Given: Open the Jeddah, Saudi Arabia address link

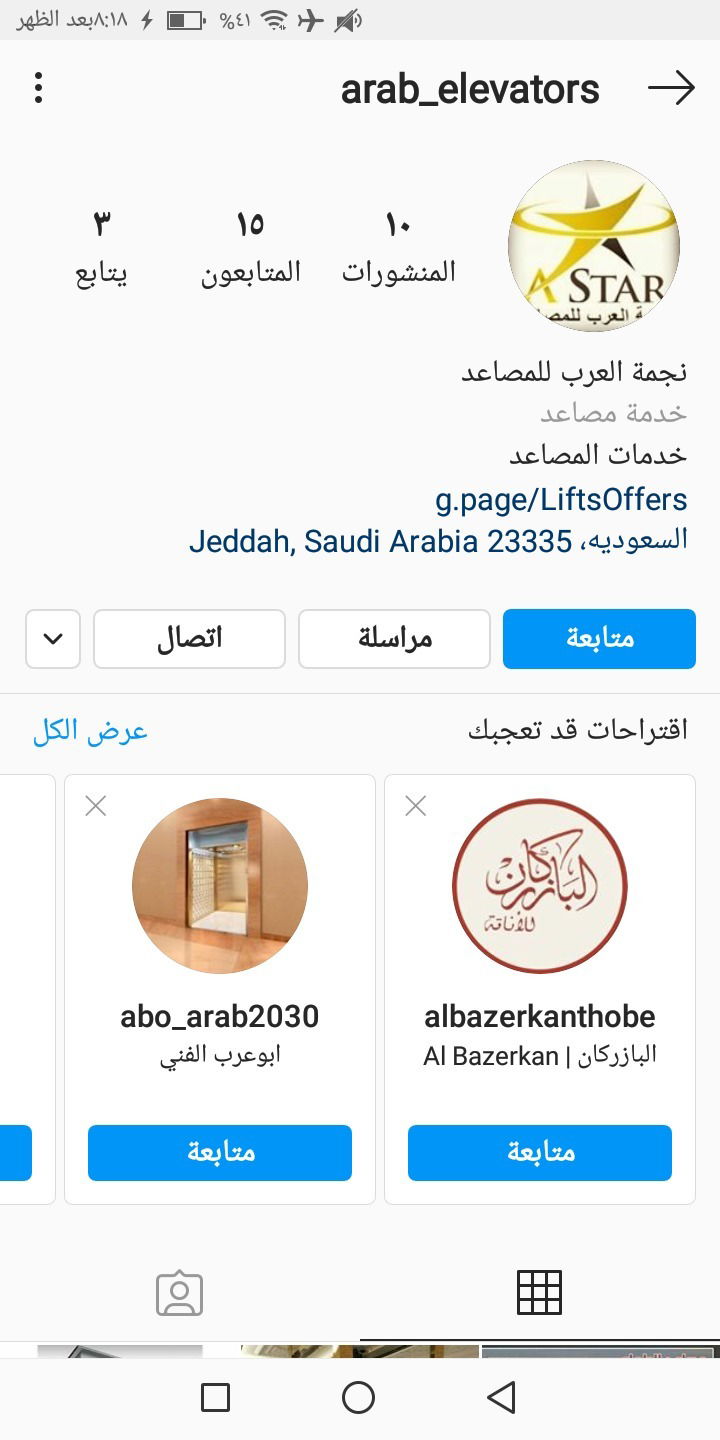Looking at the screenshot, I should [x=438, y=541].
